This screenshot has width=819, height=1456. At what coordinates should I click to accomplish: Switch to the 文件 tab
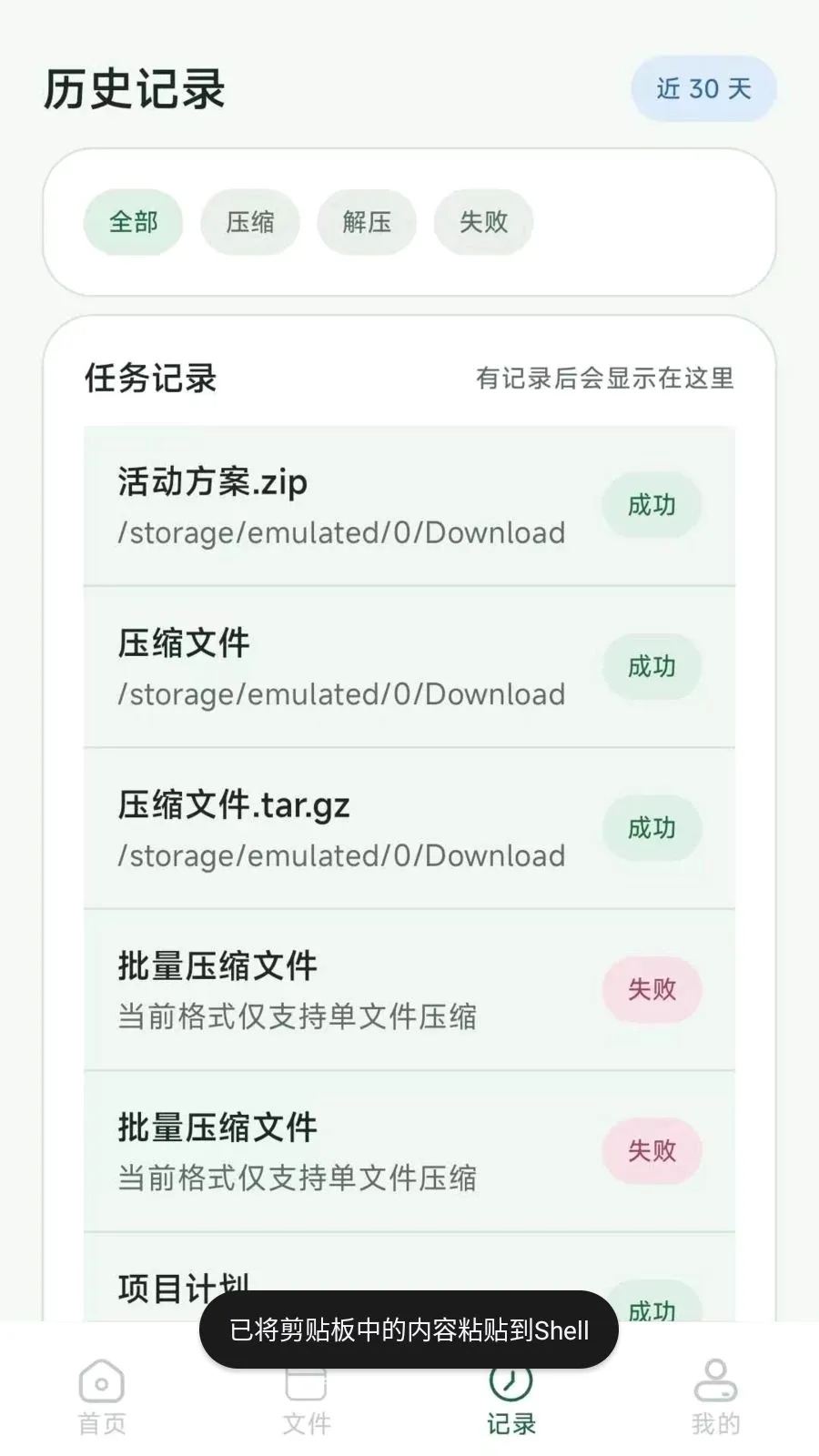coord(307,1399)
